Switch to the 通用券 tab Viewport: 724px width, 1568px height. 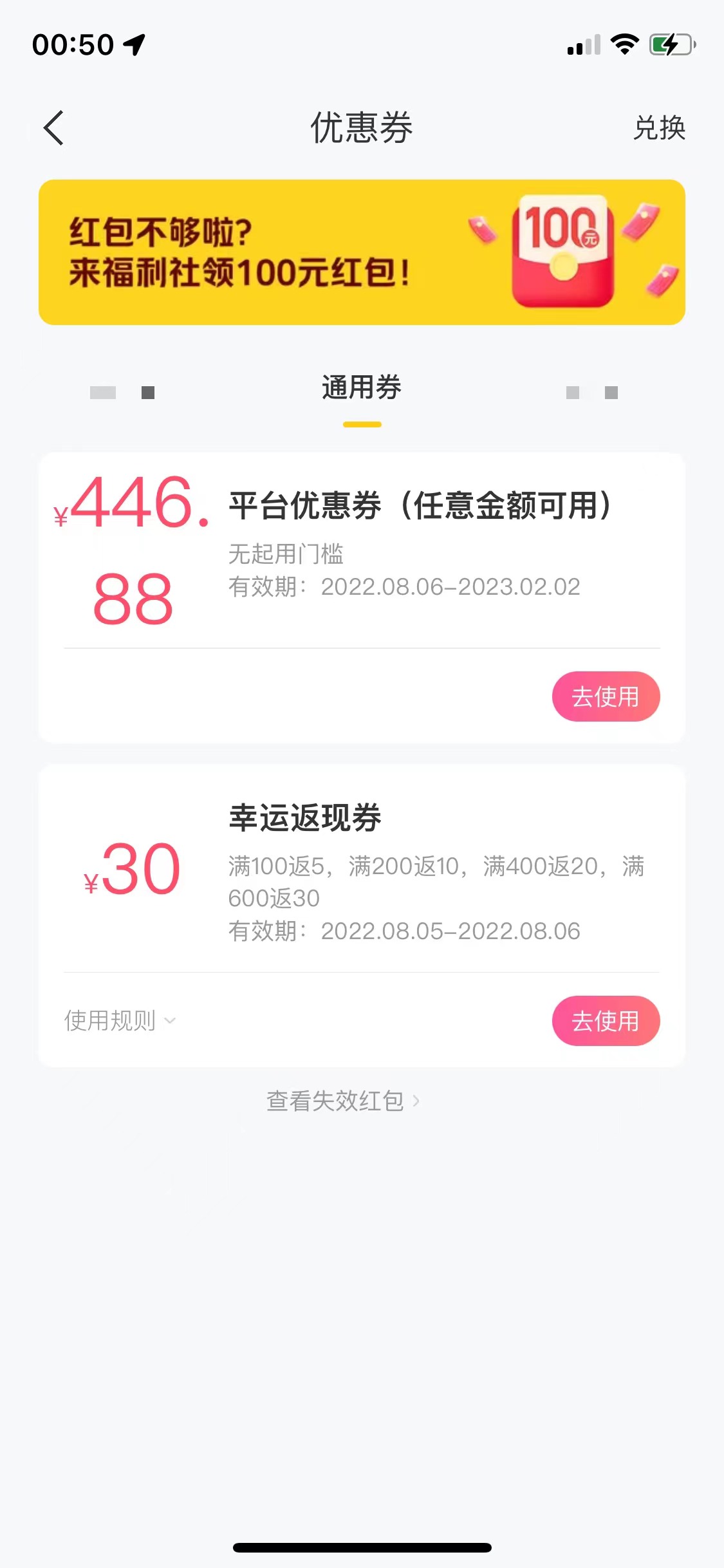362,387
